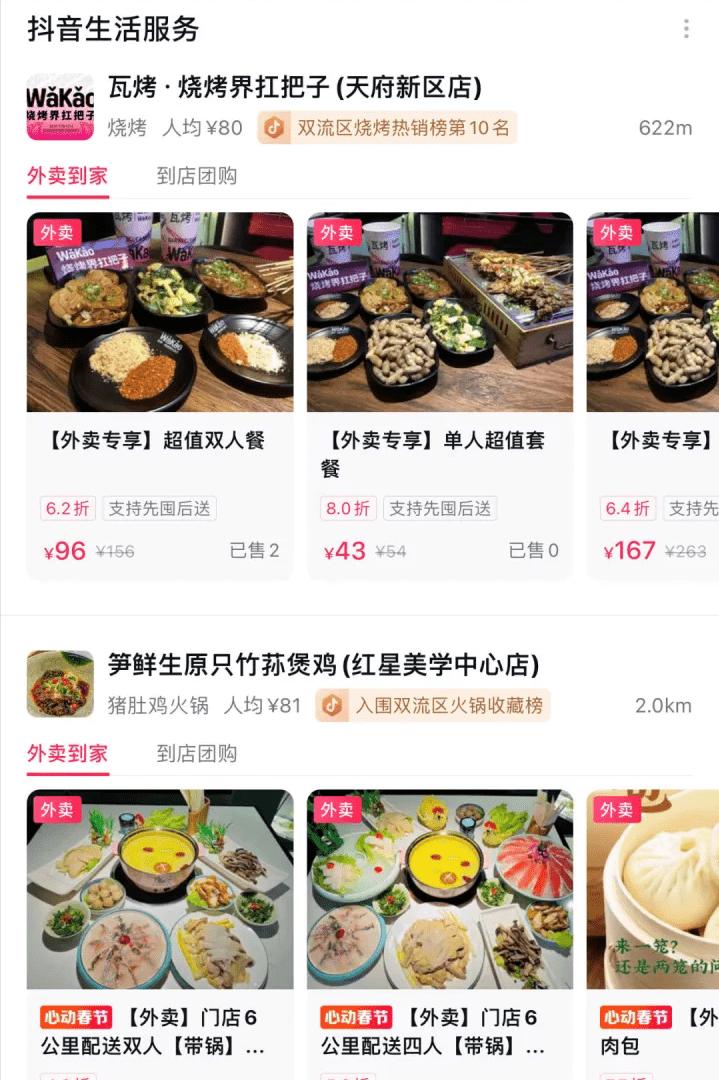719x1080 pixels.
Task: Open the 笋鲜生原只竹荪煲鸡 restaurant page
Action: [323, 665]
